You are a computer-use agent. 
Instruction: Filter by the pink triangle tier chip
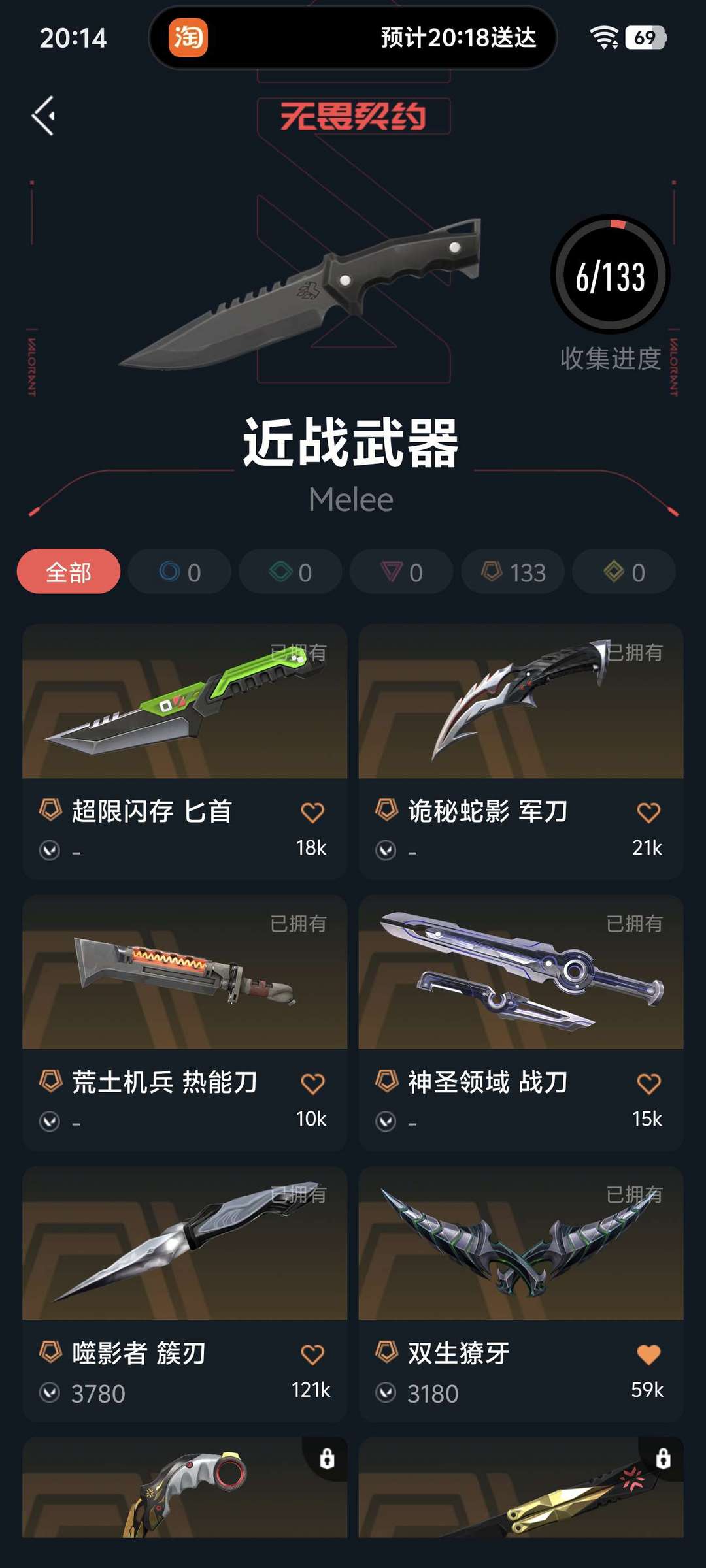401,572
